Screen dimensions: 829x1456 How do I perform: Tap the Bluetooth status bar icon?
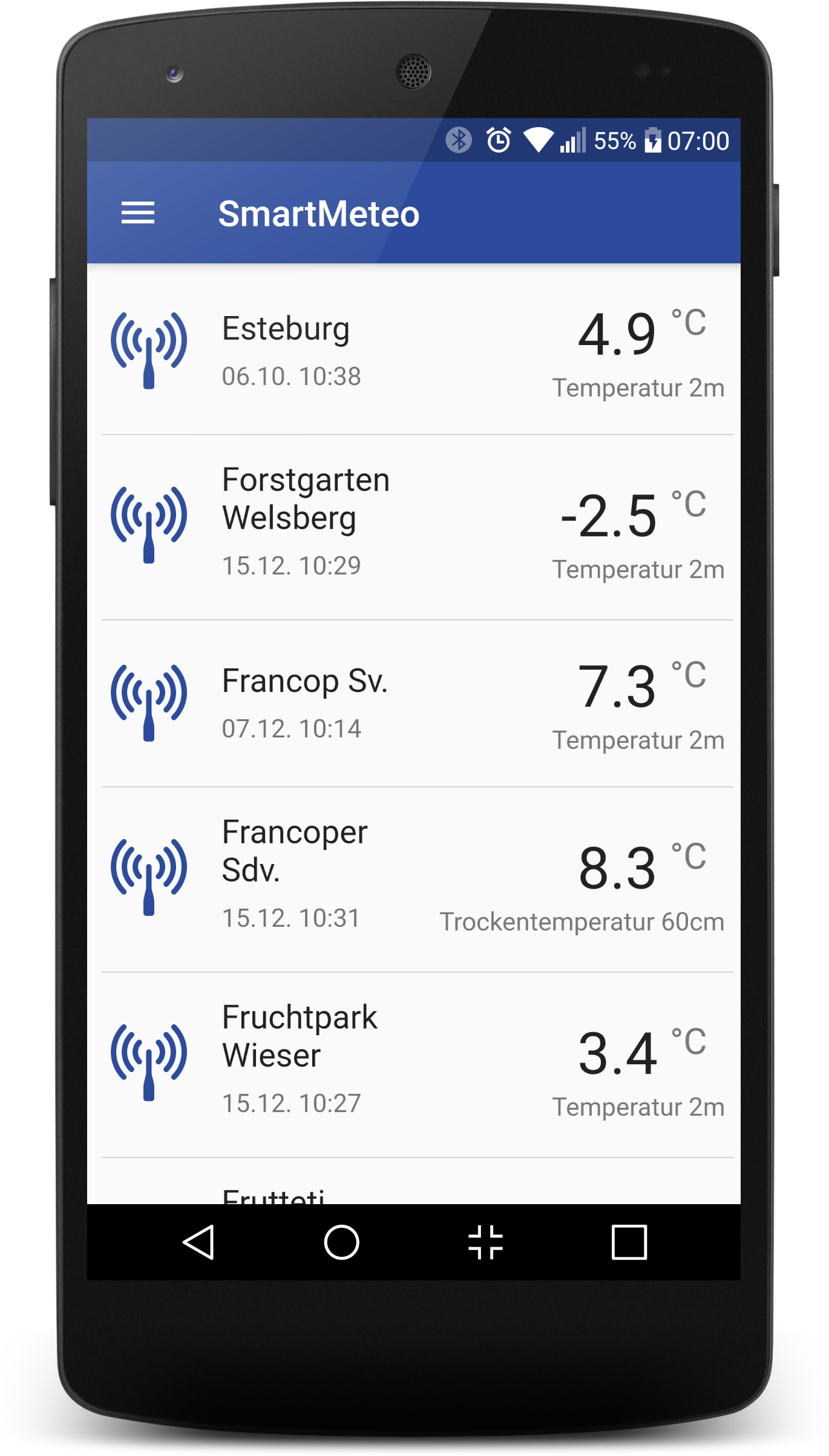[x=458, y=141]
